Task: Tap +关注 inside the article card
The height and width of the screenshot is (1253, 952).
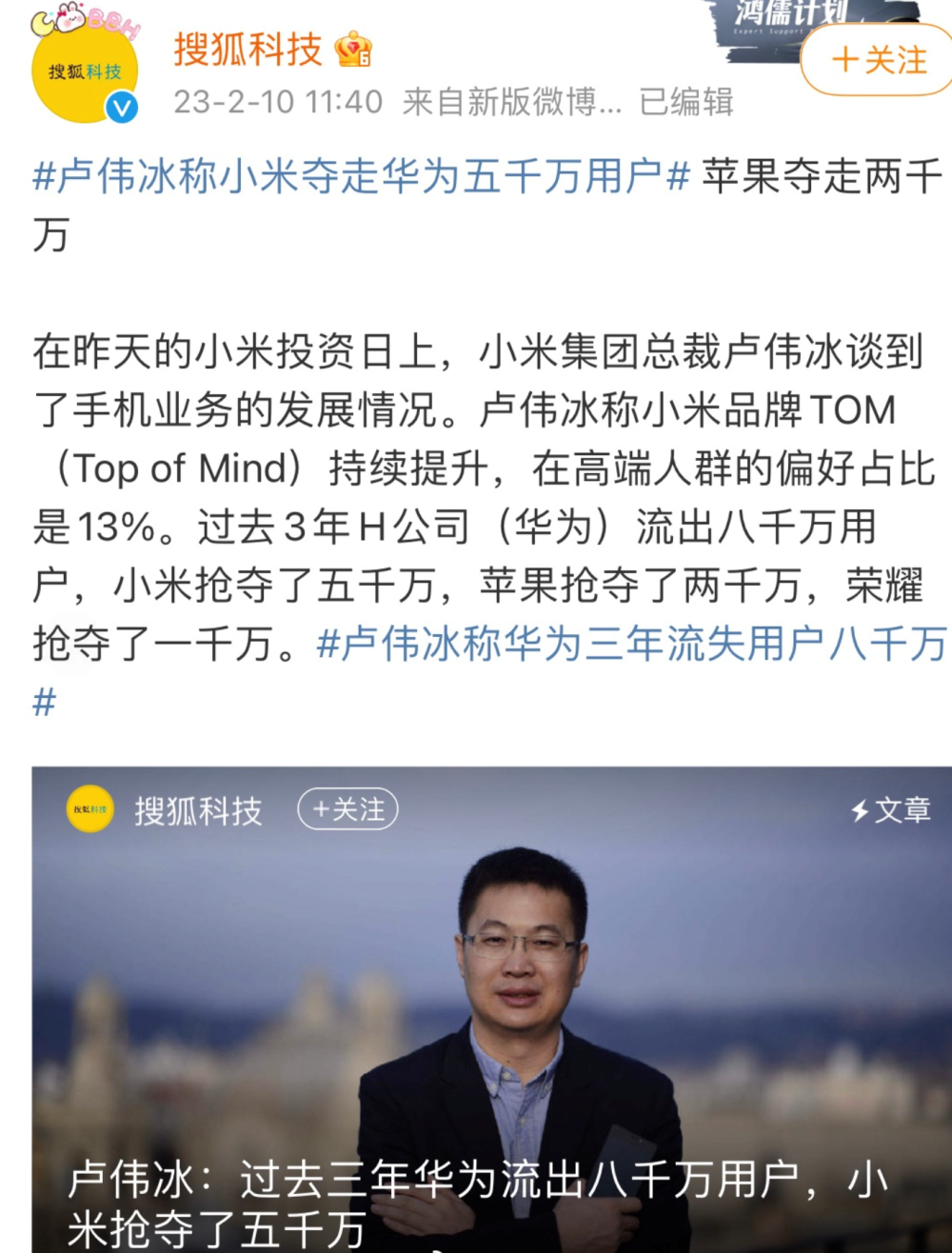Action: 347,810
